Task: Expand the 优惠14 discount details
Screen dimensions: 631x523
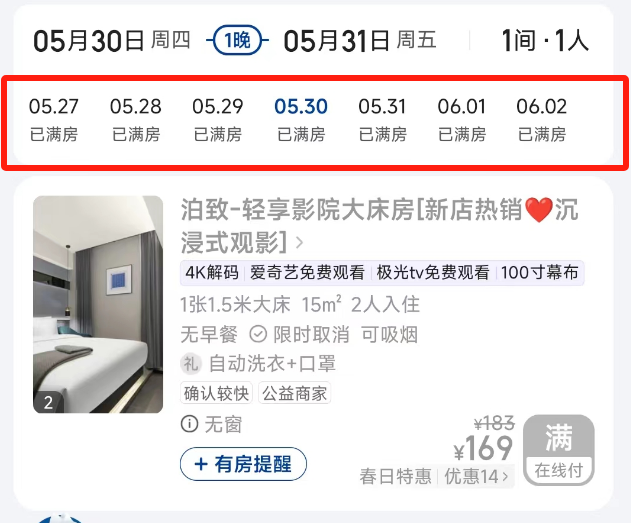Action: pos(478,477)
